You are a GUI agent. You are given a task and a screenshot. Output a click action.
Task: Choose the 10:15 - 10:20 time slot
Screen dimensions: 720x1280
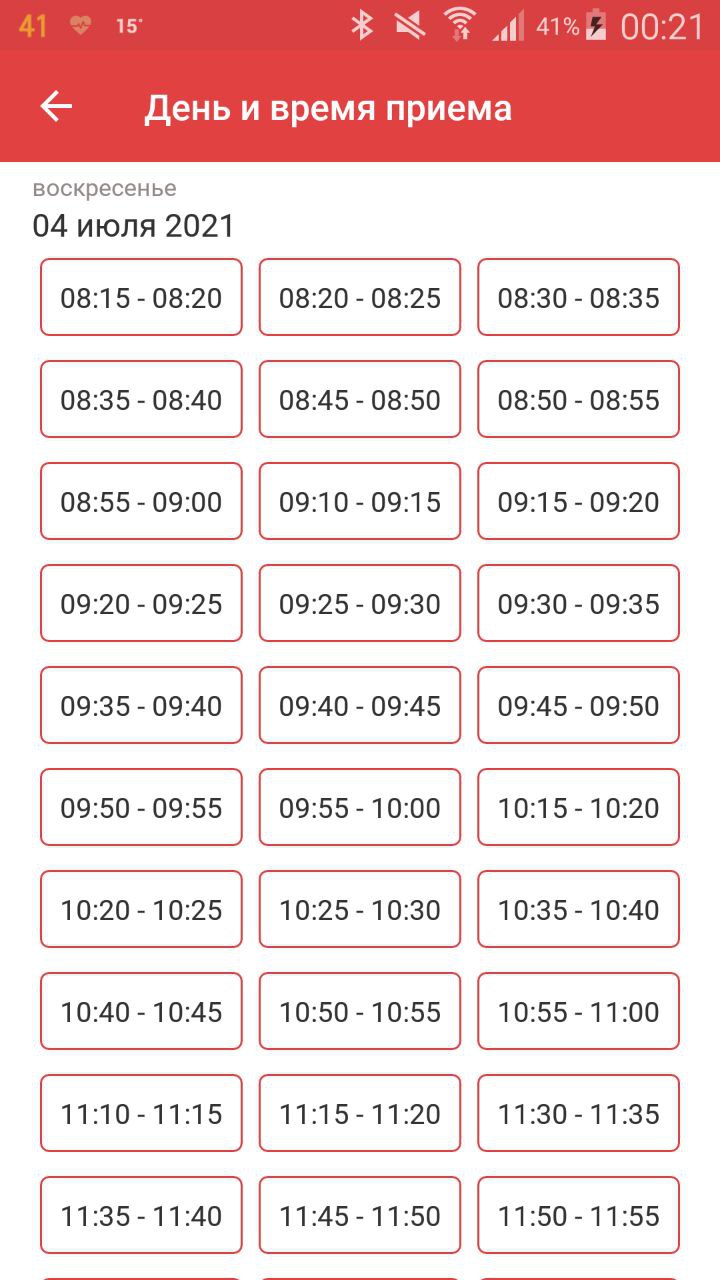coord(578,807)
